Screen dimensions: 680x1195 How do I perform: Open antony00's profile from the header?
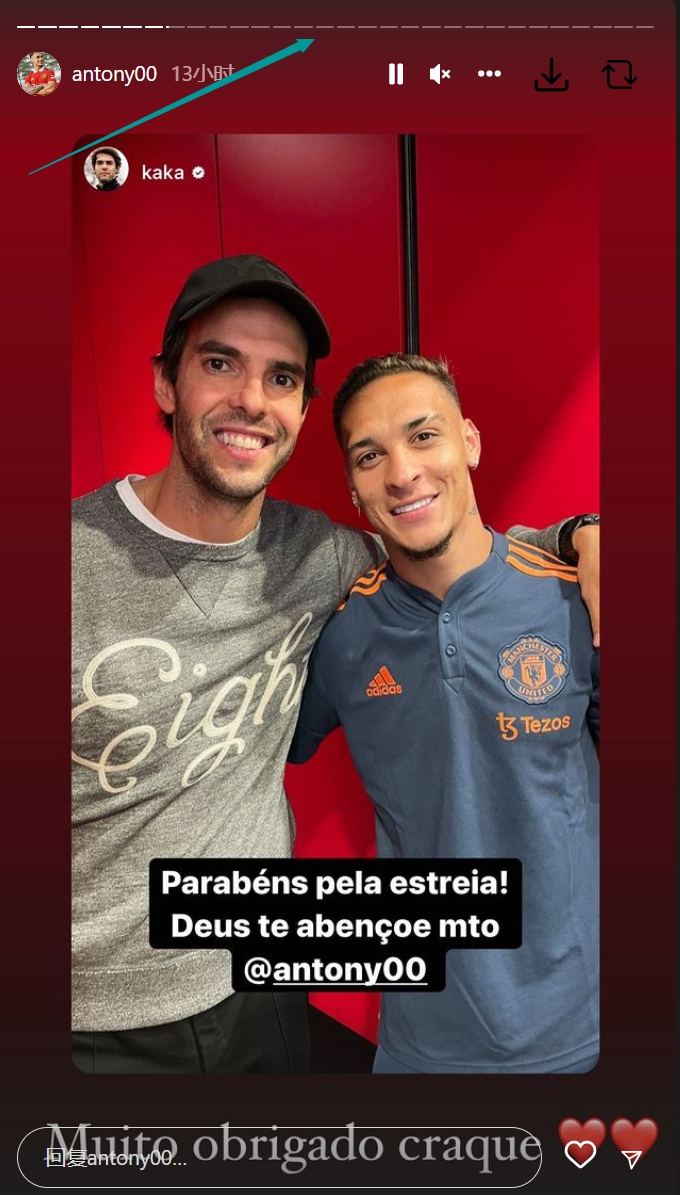pos(113,74)
